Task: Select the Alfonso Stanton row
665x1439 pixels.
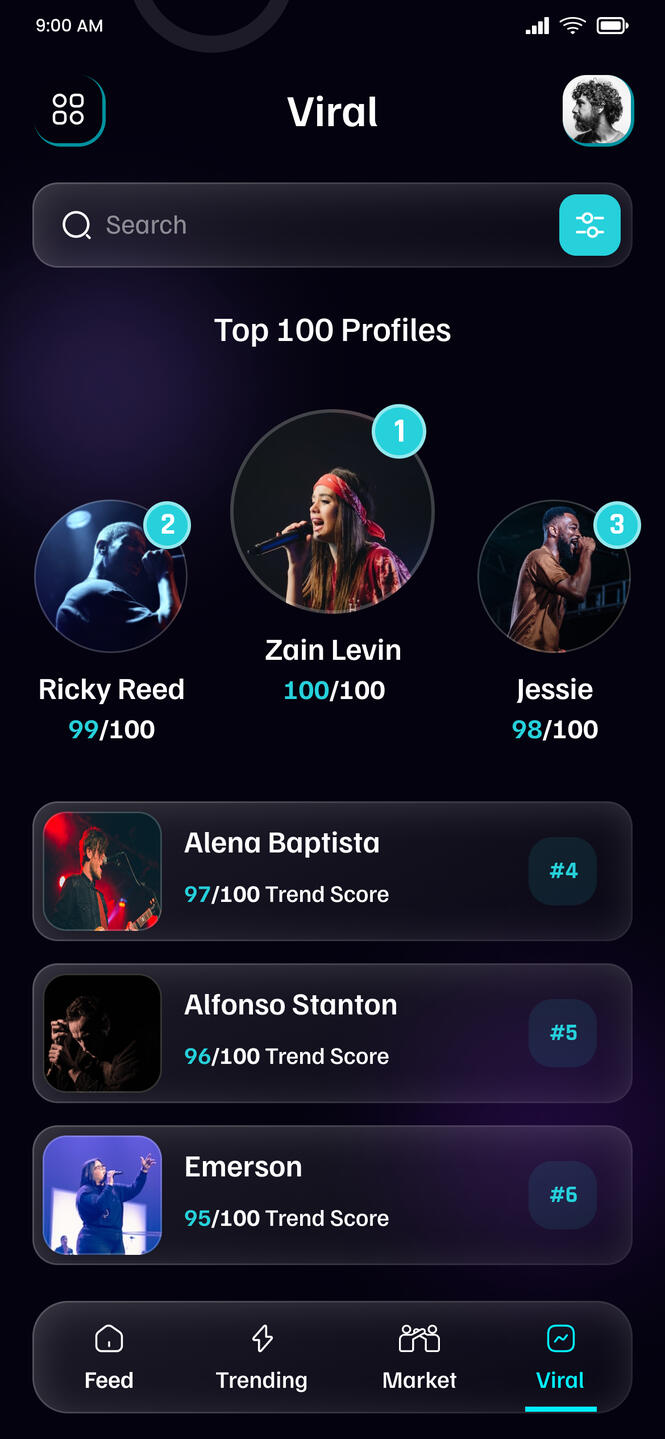Action: point(332,1032)
